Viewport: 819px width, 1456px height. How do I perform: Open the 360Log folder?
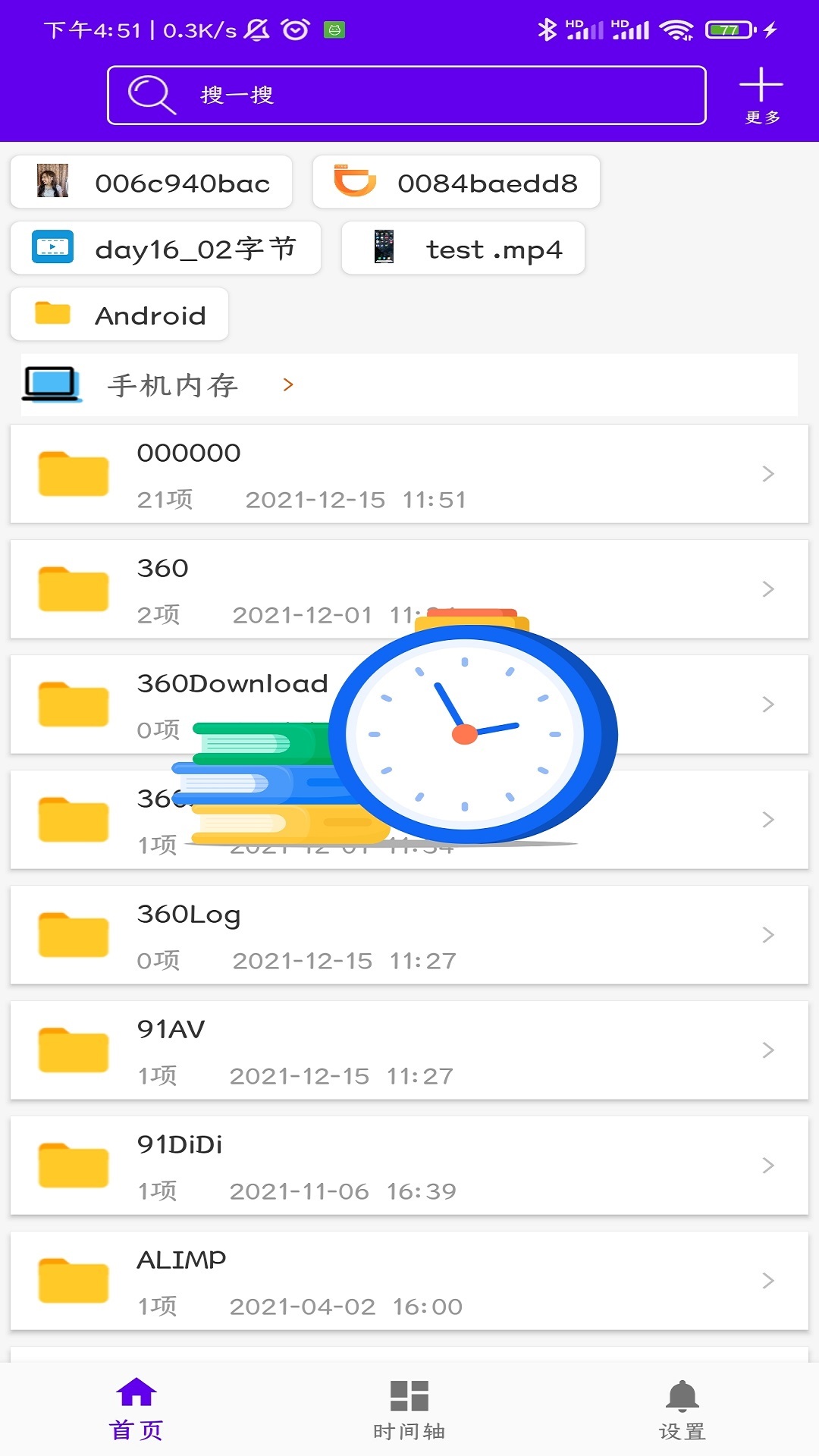(x=409, y=936)
